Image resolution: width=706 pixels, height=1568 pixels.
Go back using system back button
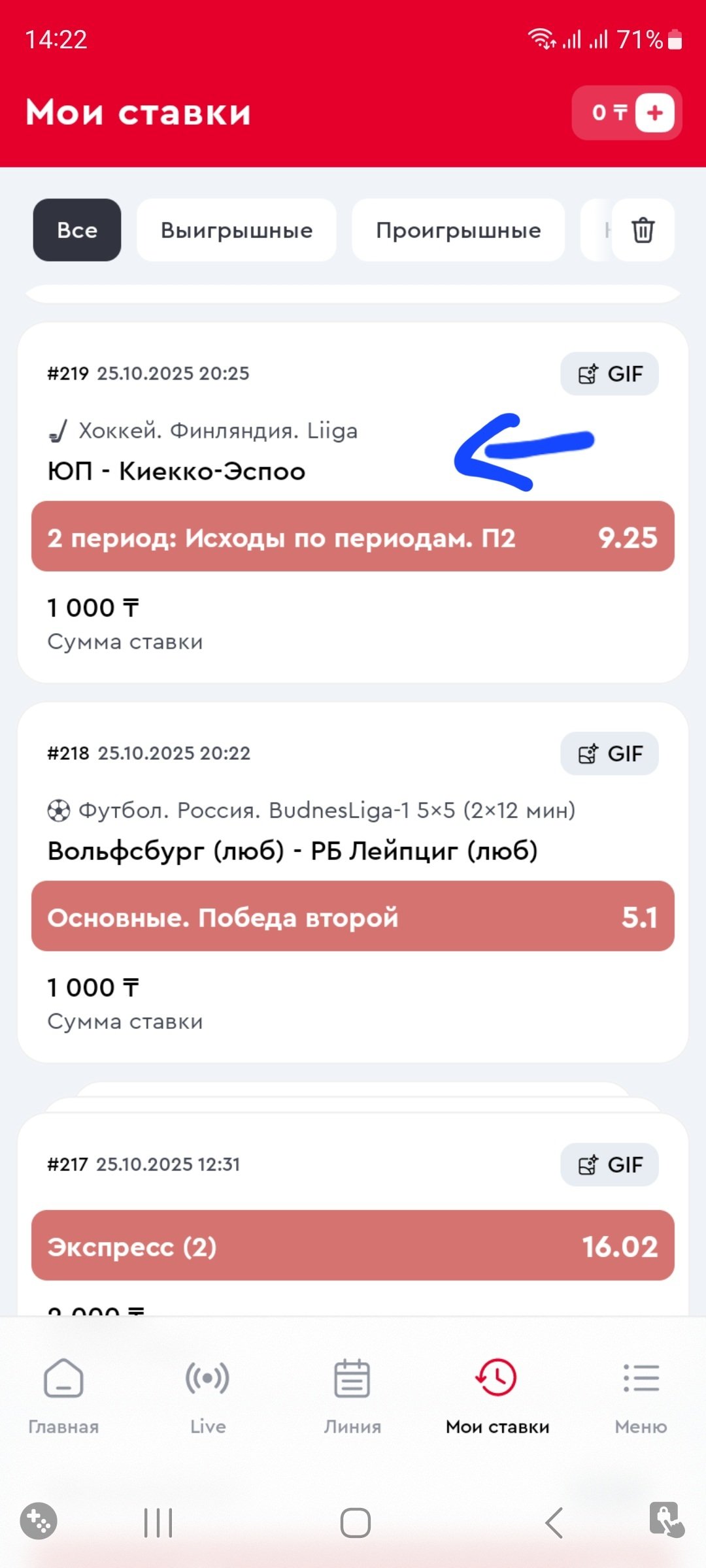(x=554, y=1522)
